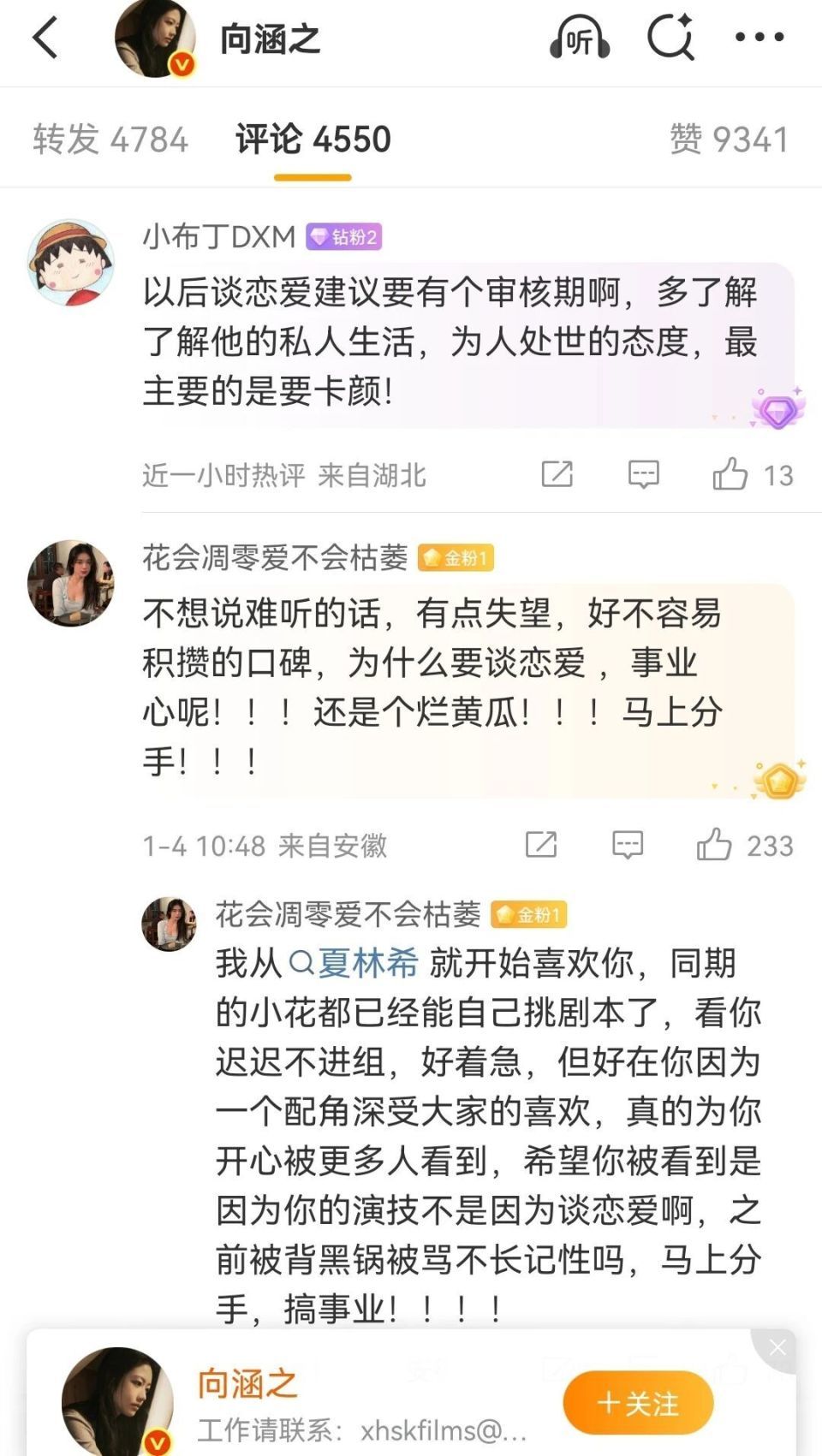Tap the refresh icon in the top bar

pos(671,38)
